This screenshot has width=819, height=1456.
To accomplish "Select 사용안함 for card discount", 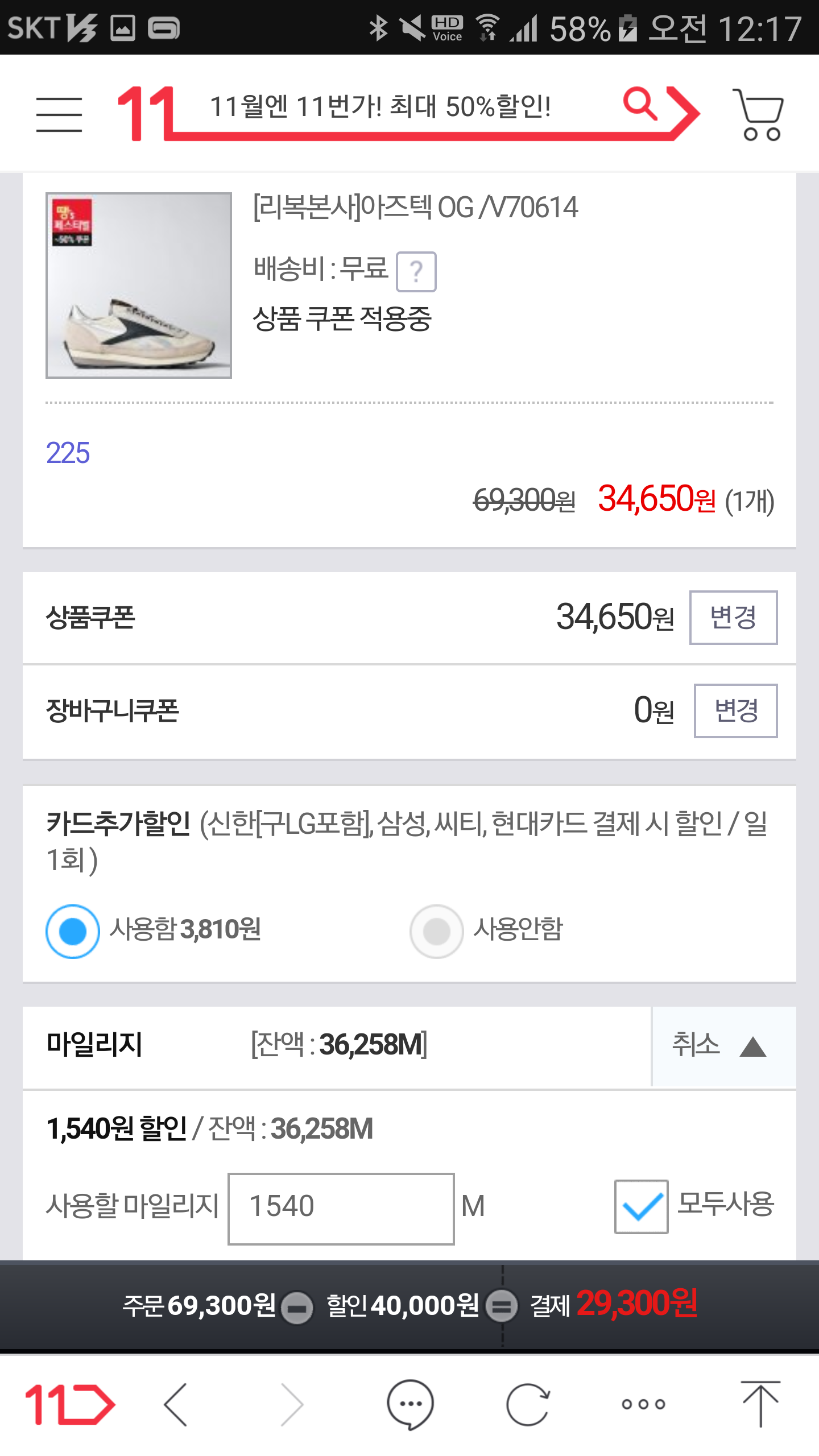I will [437, 931].
